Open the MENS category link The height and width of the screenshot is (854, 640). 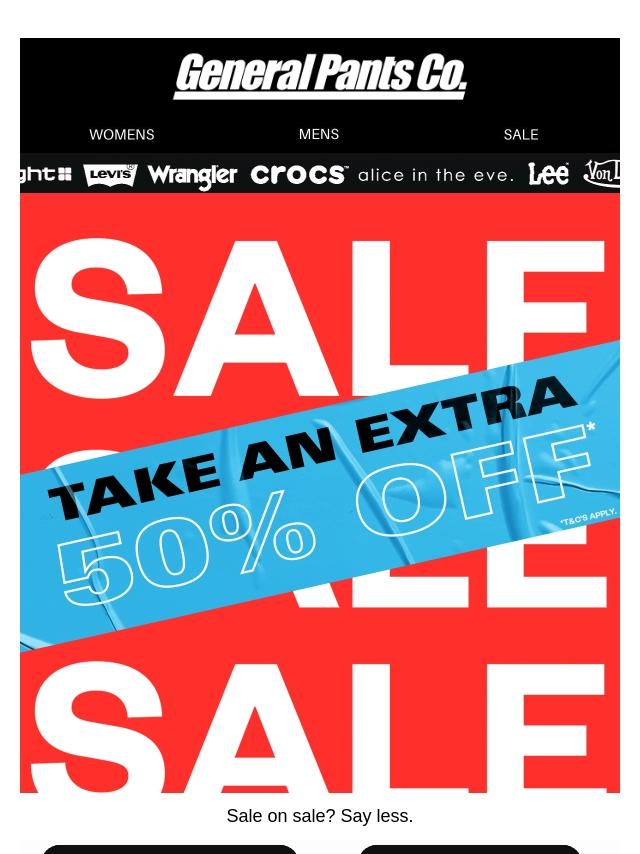click(319, 134)
